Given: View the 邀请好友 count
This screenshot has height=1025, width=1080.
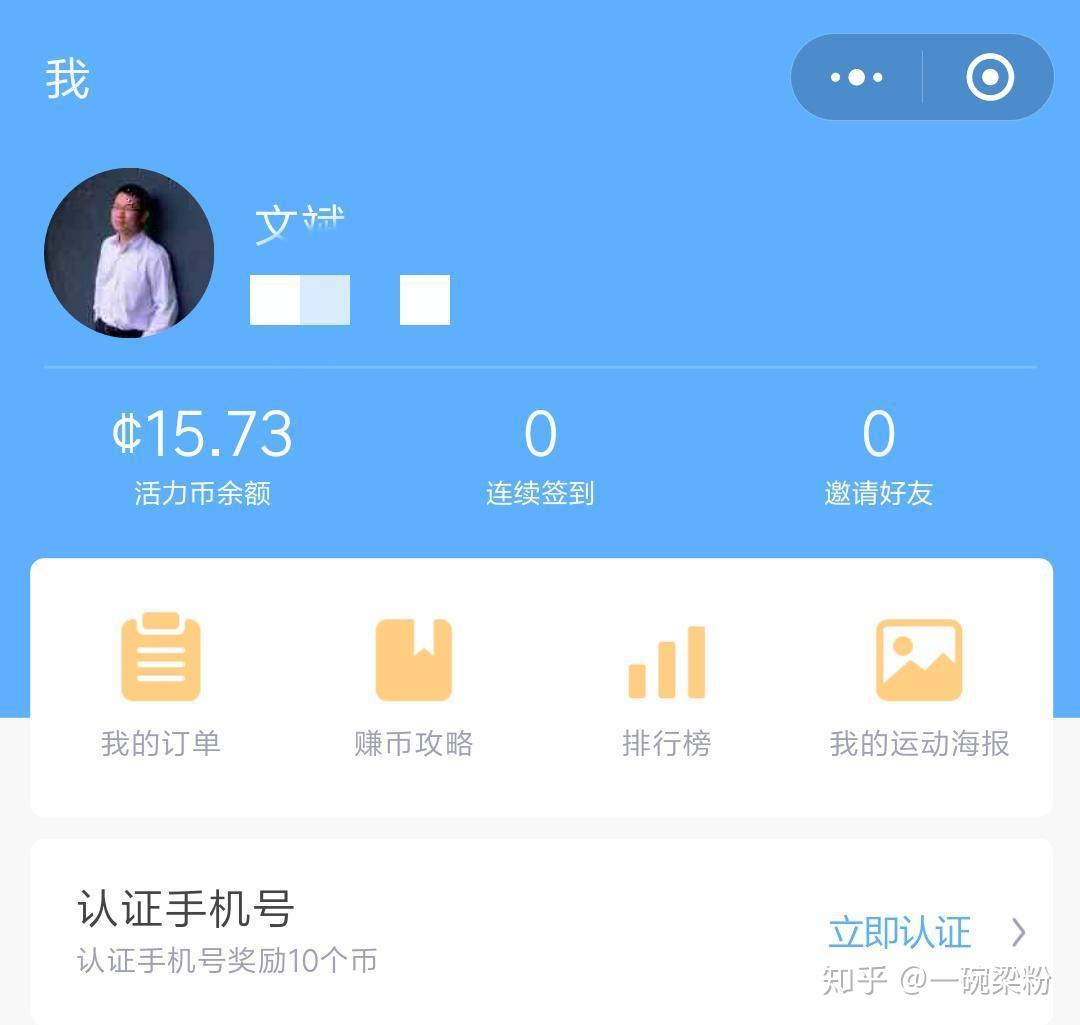Looking at the screenshot, I should point(878,455).
